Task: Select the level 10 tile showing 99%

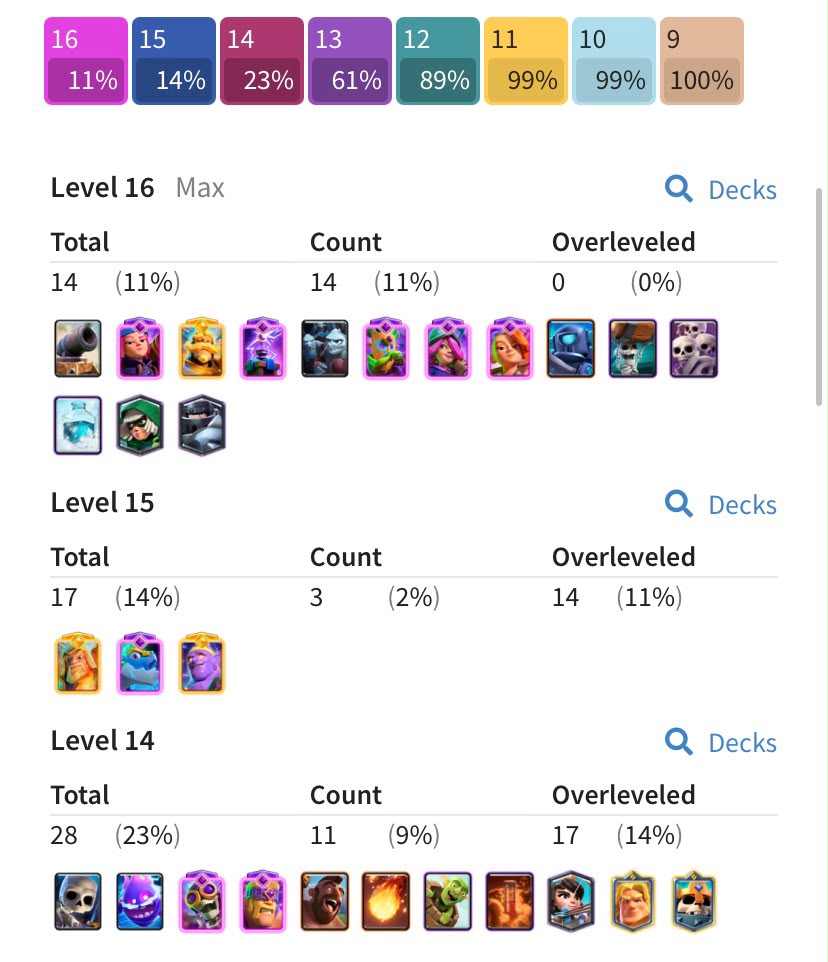Action: pyautogui.click(x=614, y=61)
